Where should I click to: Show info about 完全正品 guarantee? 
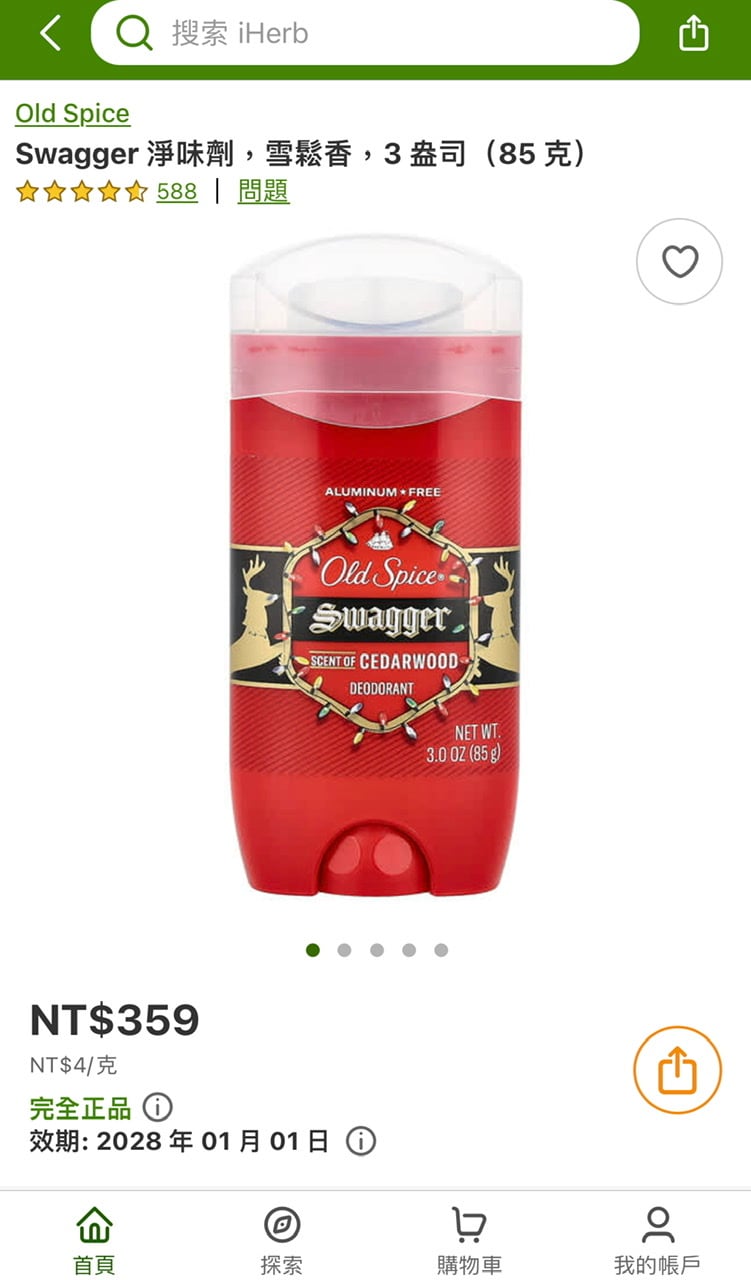(x=157, y=1107)
